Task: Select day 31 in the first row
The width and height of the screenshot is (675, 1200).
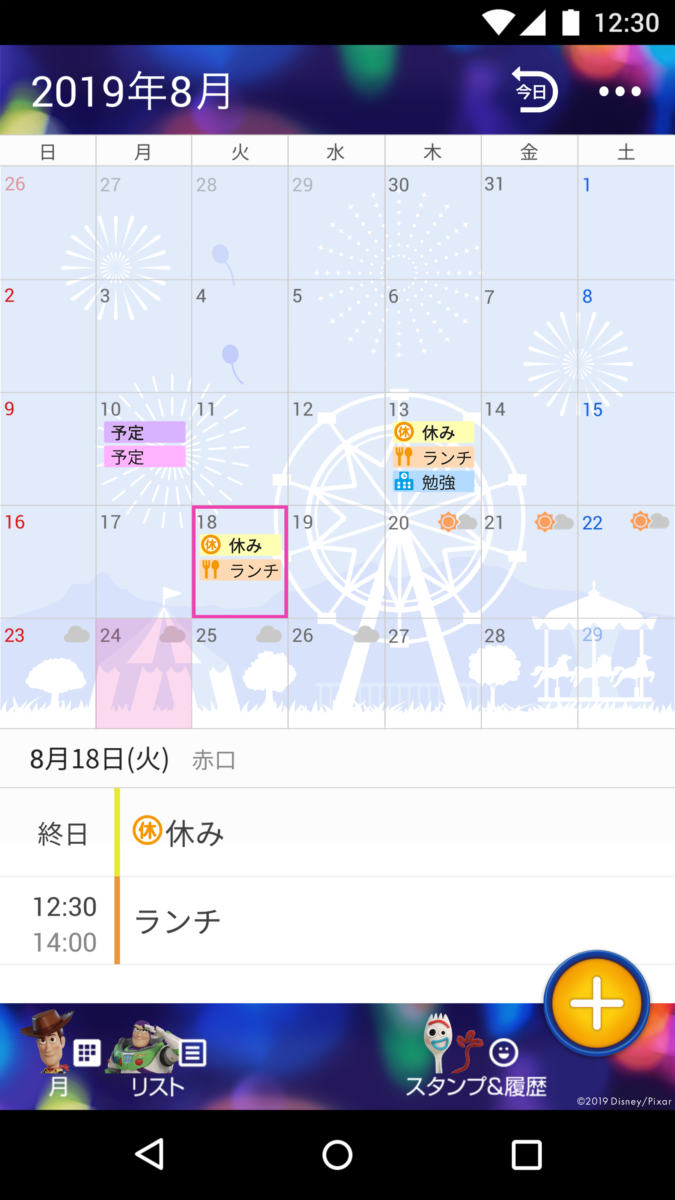Action: click(x=529, y=222)
